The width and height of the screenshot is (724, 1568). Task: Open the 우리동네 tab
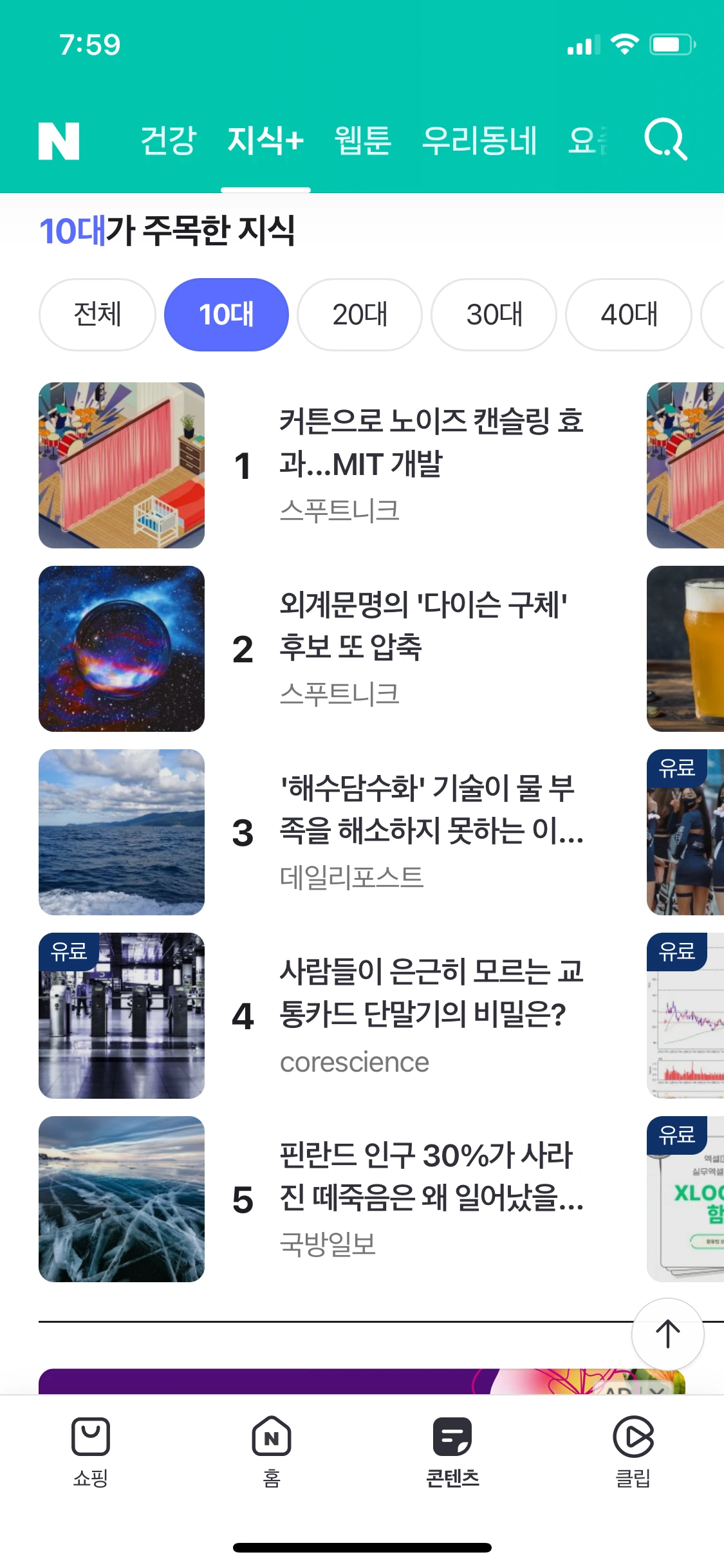click(x=479, y=140)
